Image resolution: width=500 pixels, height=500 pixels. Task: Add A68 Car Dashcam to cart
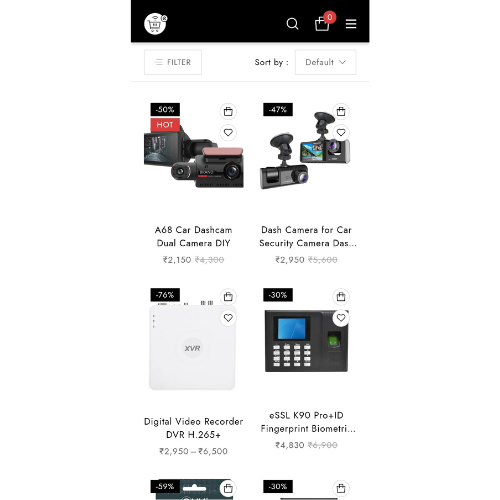point(228,111)
